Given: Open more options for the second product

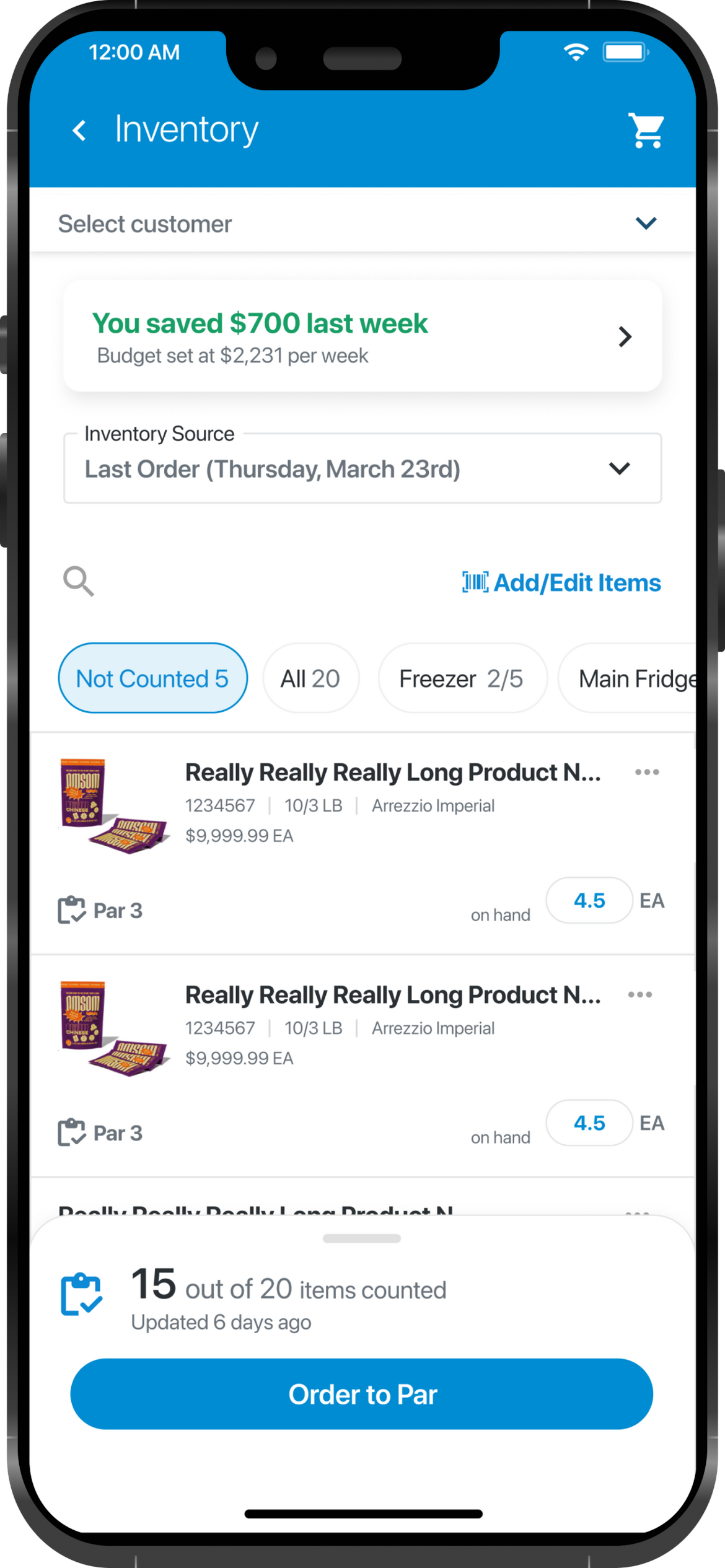Looking at the screenshot, I should 639,995.
